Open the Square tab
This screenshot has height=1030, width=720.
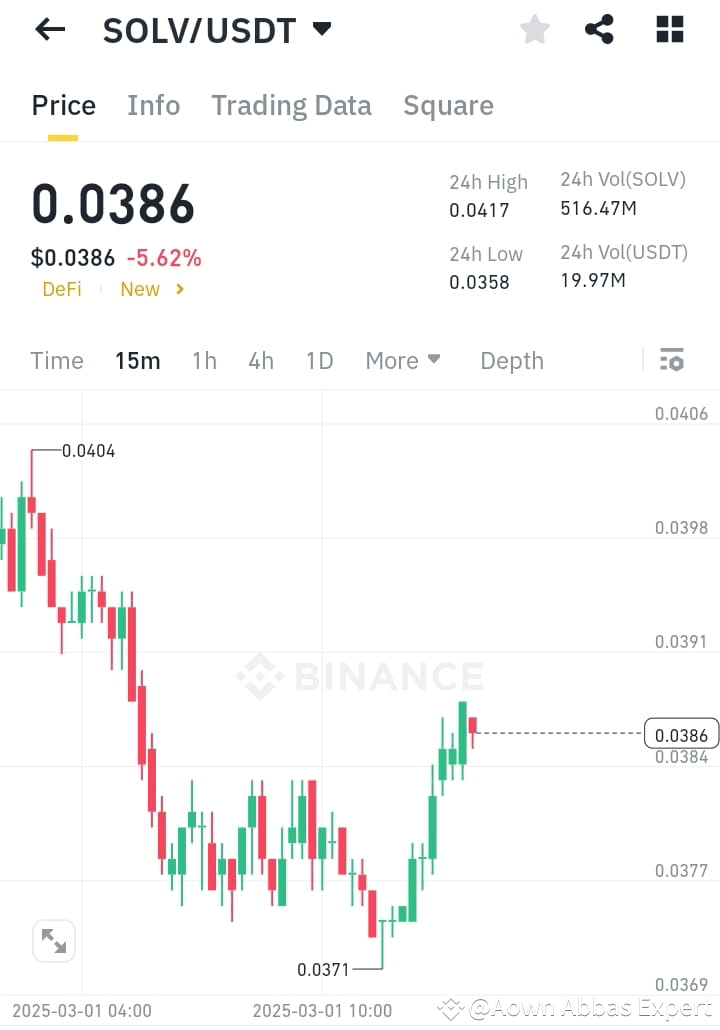click(448, 105)
